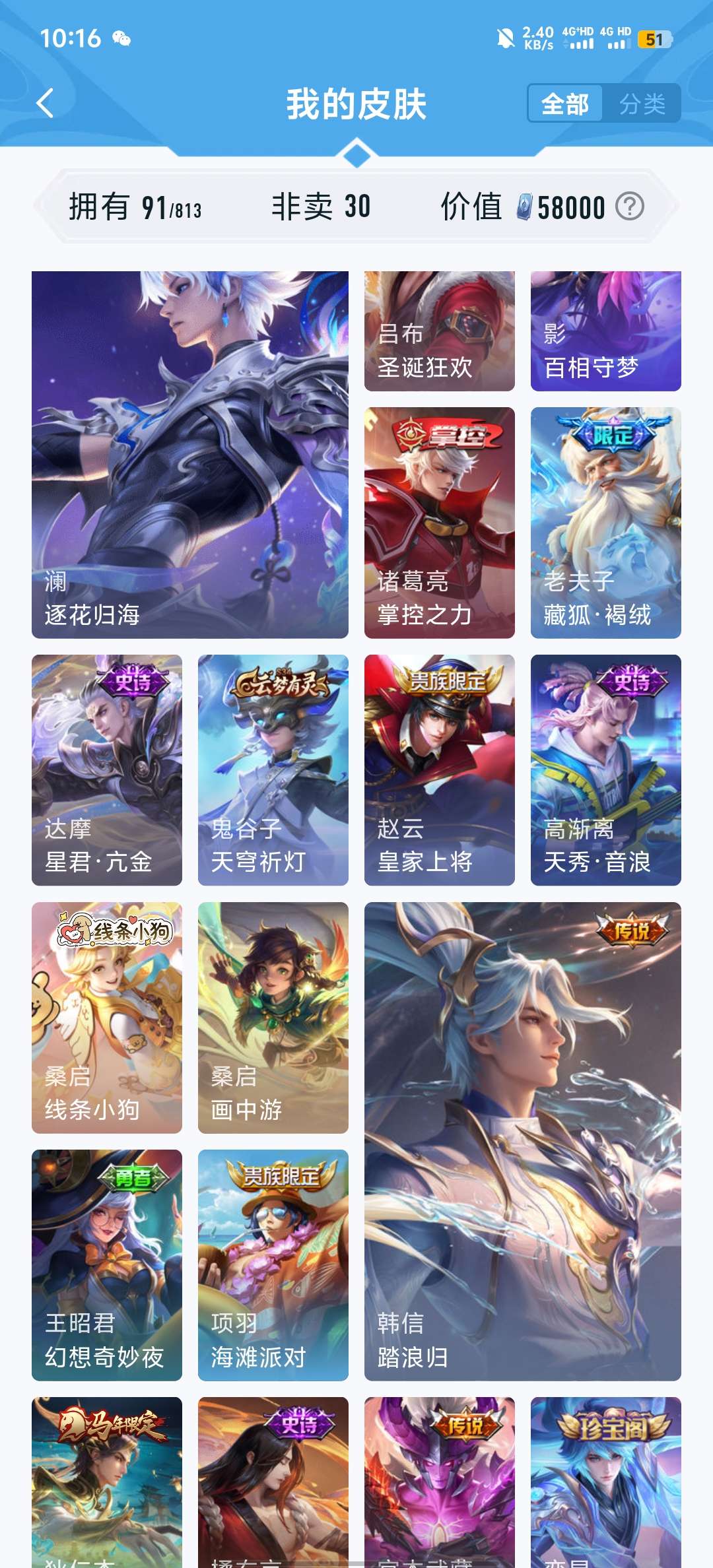713x1568 pixels.
Task: View 韩信 踏浪归 legendary skin
Action: click(523, 1142)
